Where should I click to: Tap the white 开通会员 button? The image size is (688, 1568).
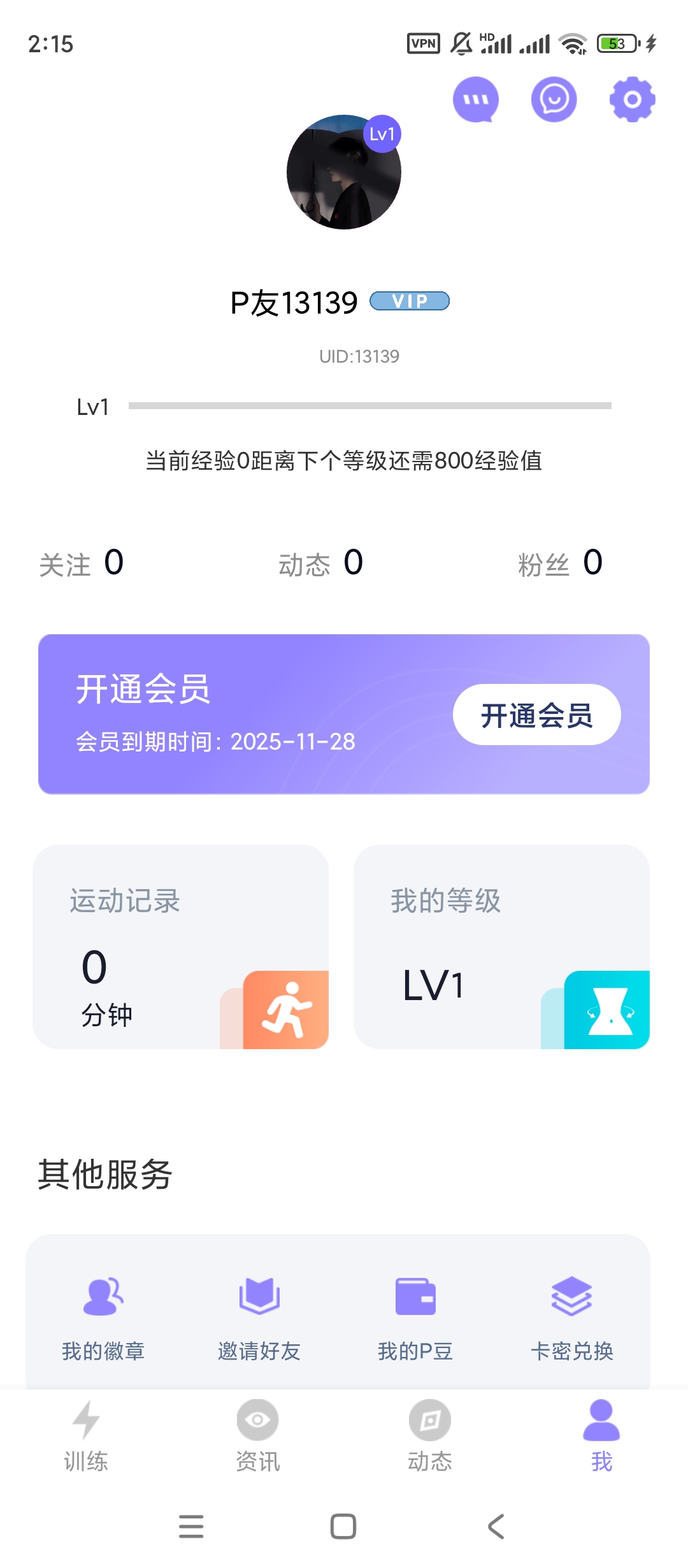[x=536, y=715]
